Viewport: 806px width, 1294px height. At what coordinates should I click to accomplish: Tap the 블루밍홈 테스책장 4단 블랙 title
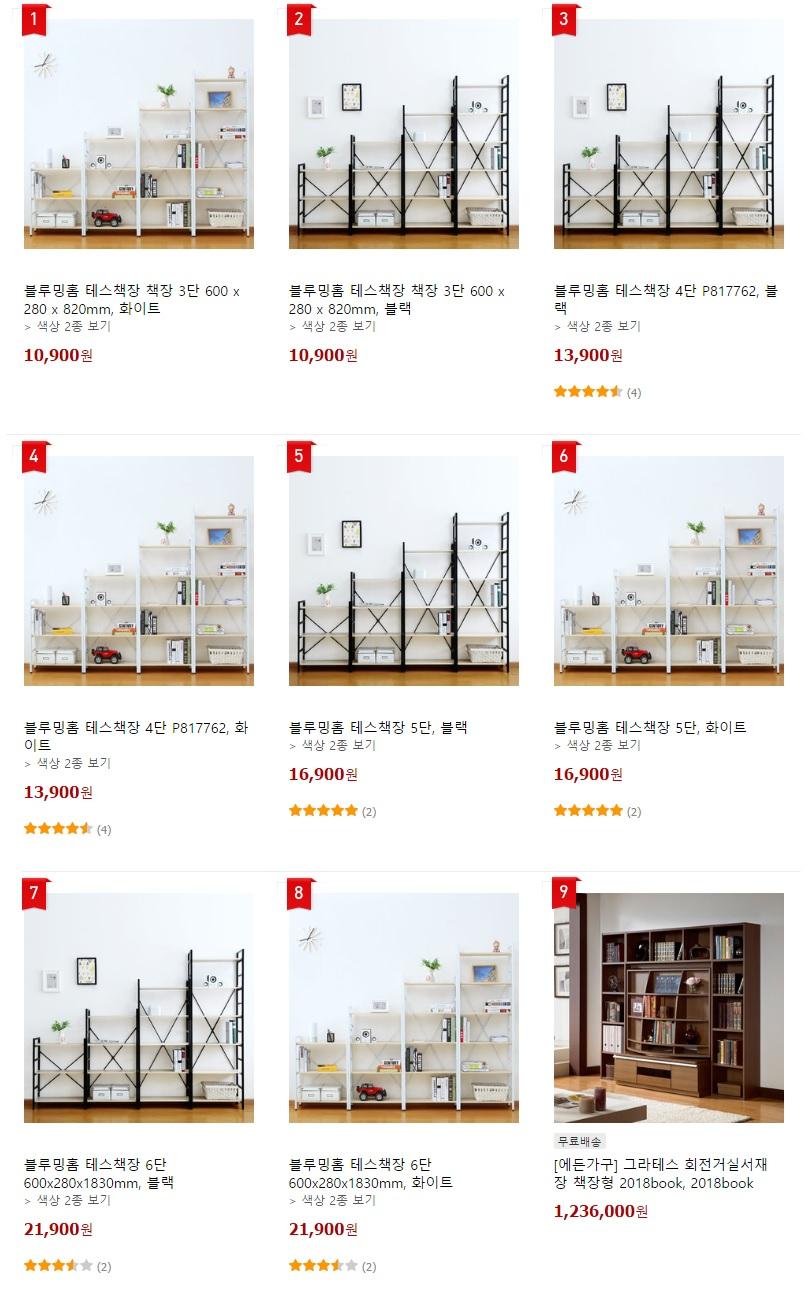666,300
